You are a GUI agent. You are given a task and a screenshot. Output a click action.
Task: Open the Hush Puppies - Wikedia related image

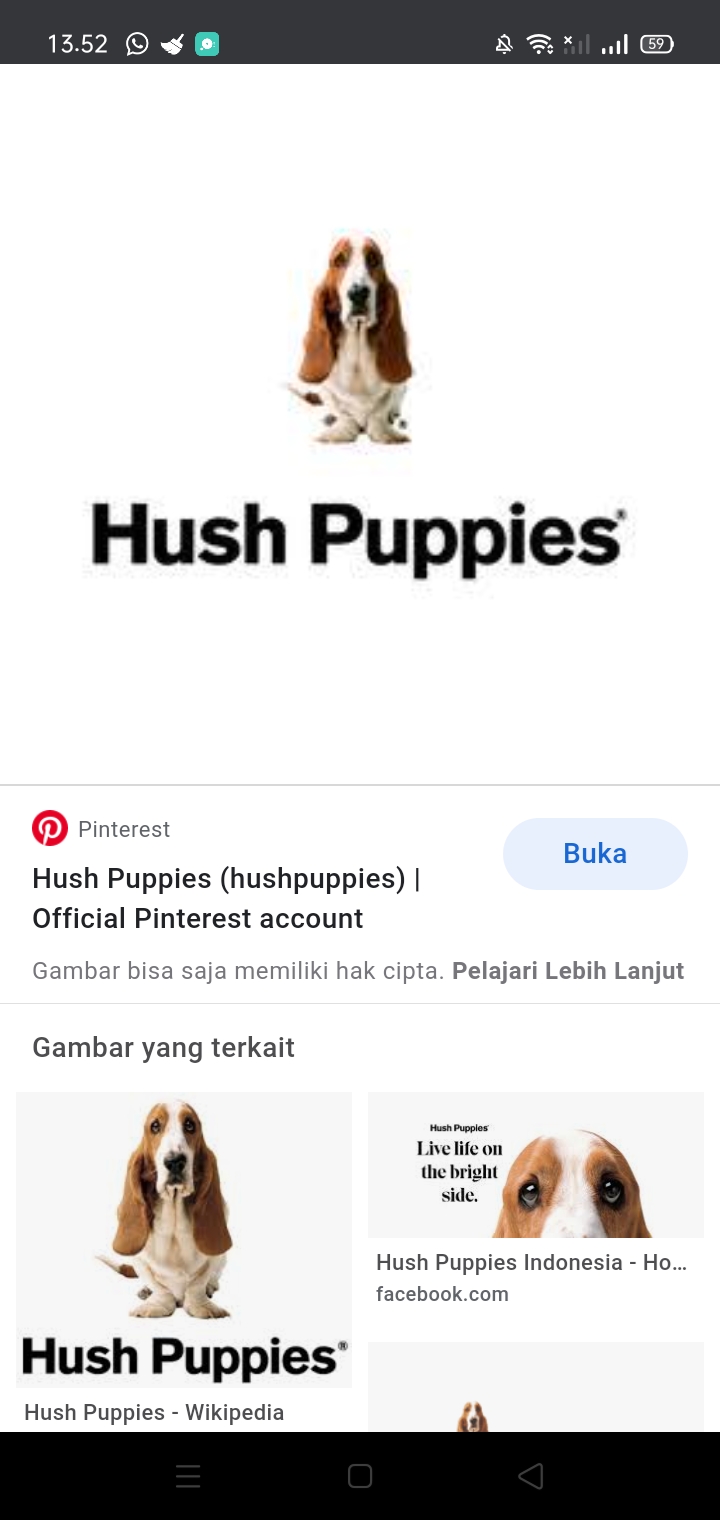coord(184,1240)
